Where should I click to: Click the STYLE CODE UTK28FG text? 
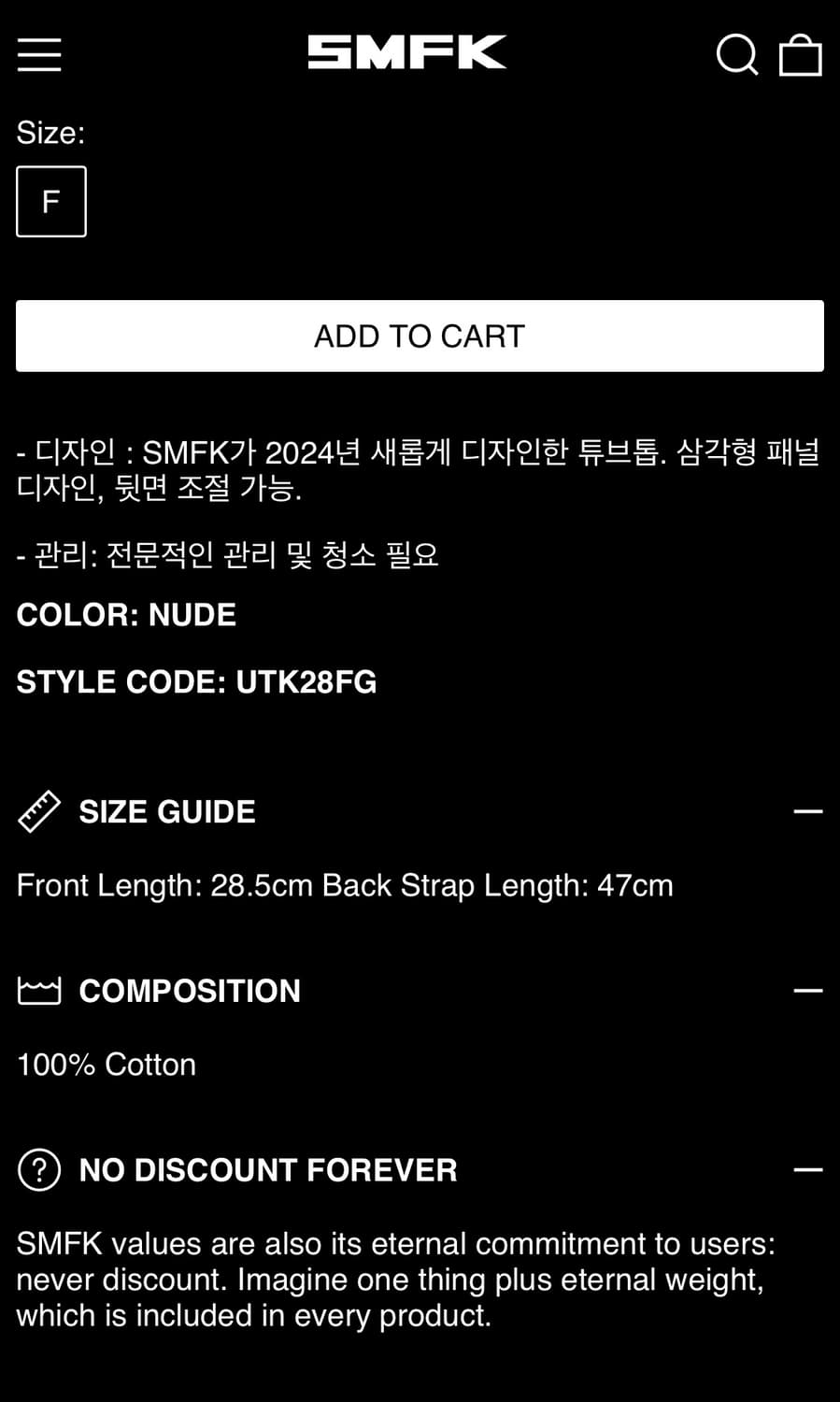click(x=195, y=681)
